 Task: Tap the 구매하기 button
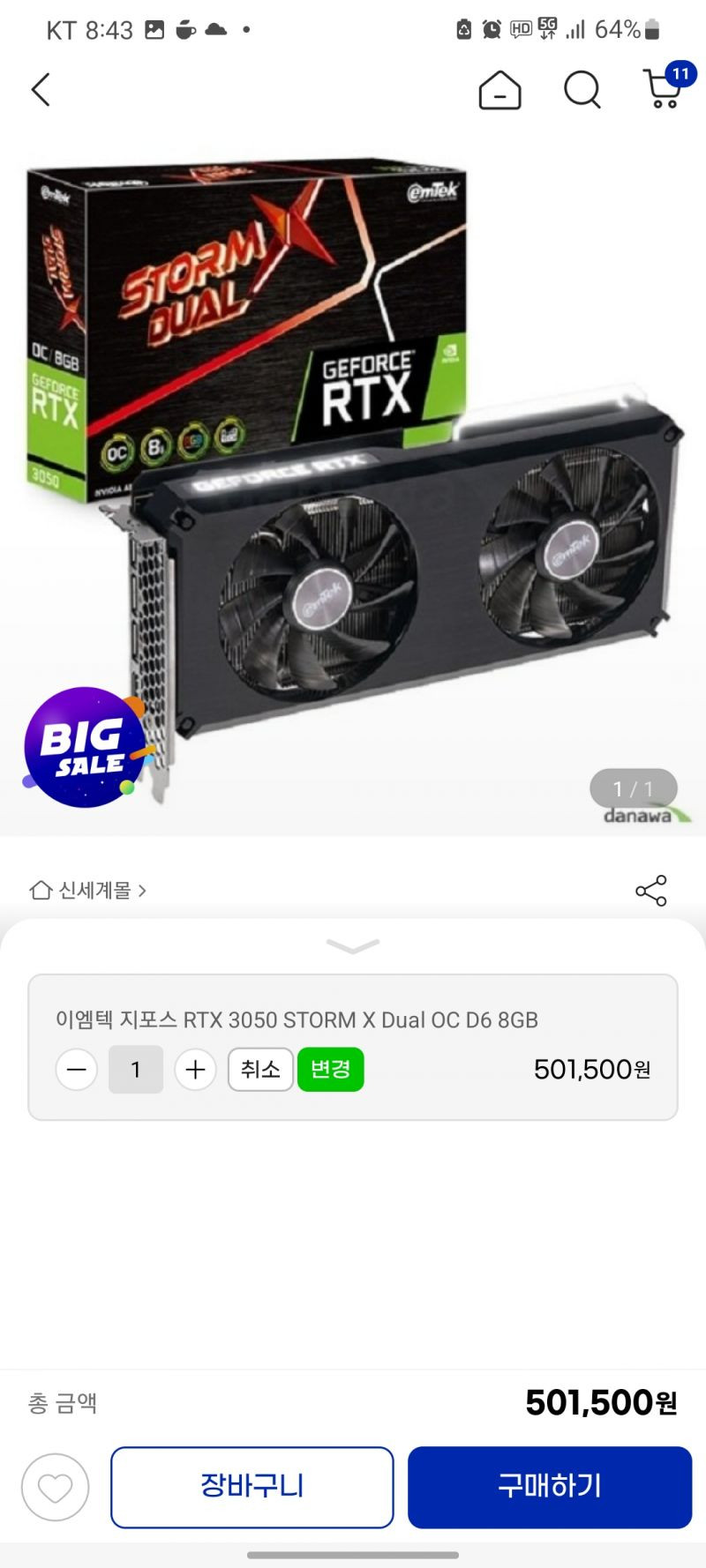[x=550, y=1487]
